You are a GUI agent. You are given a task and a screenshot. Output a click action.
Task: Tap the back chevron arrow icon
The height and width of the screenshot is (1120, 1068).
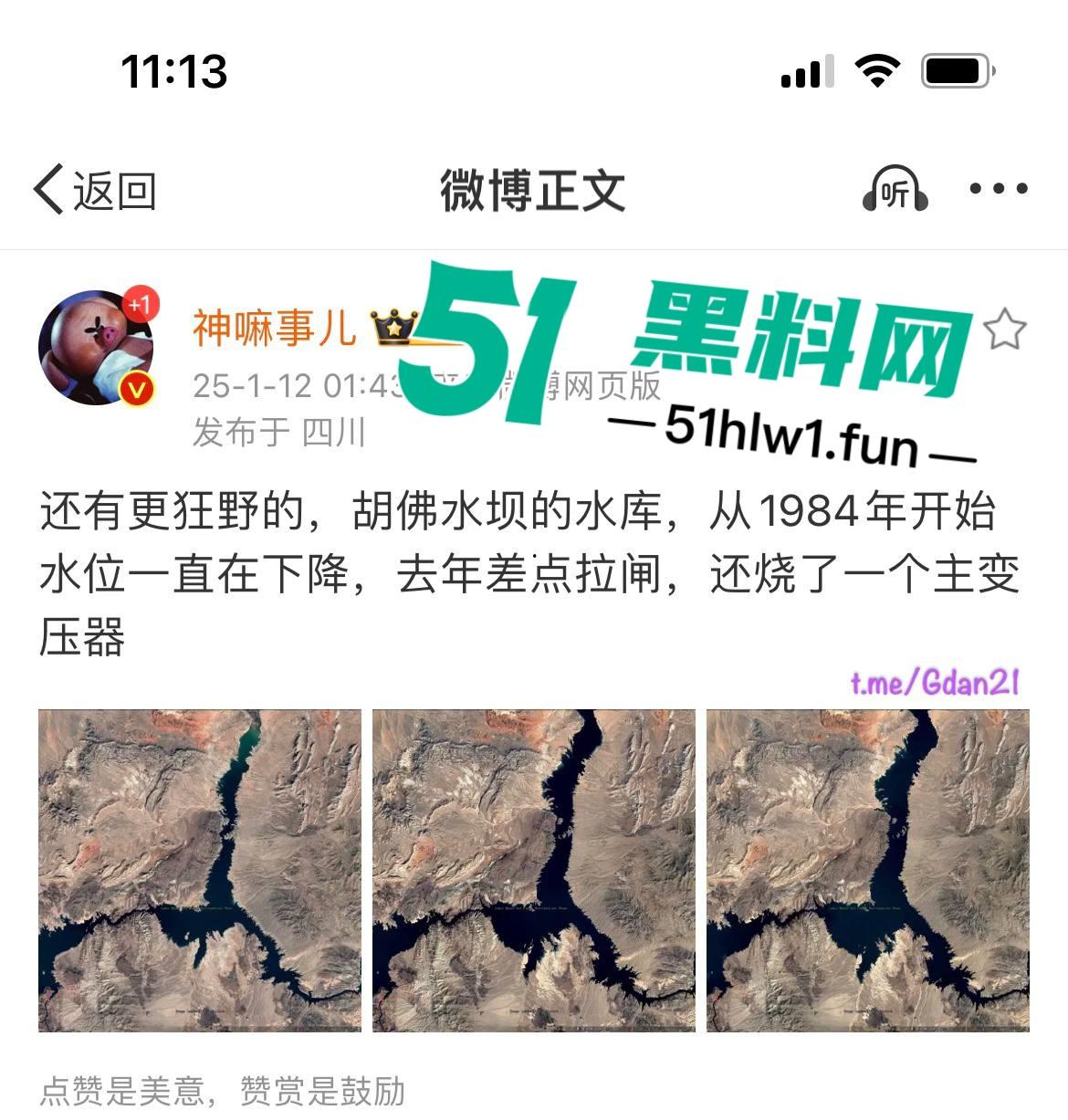(49, 188)
